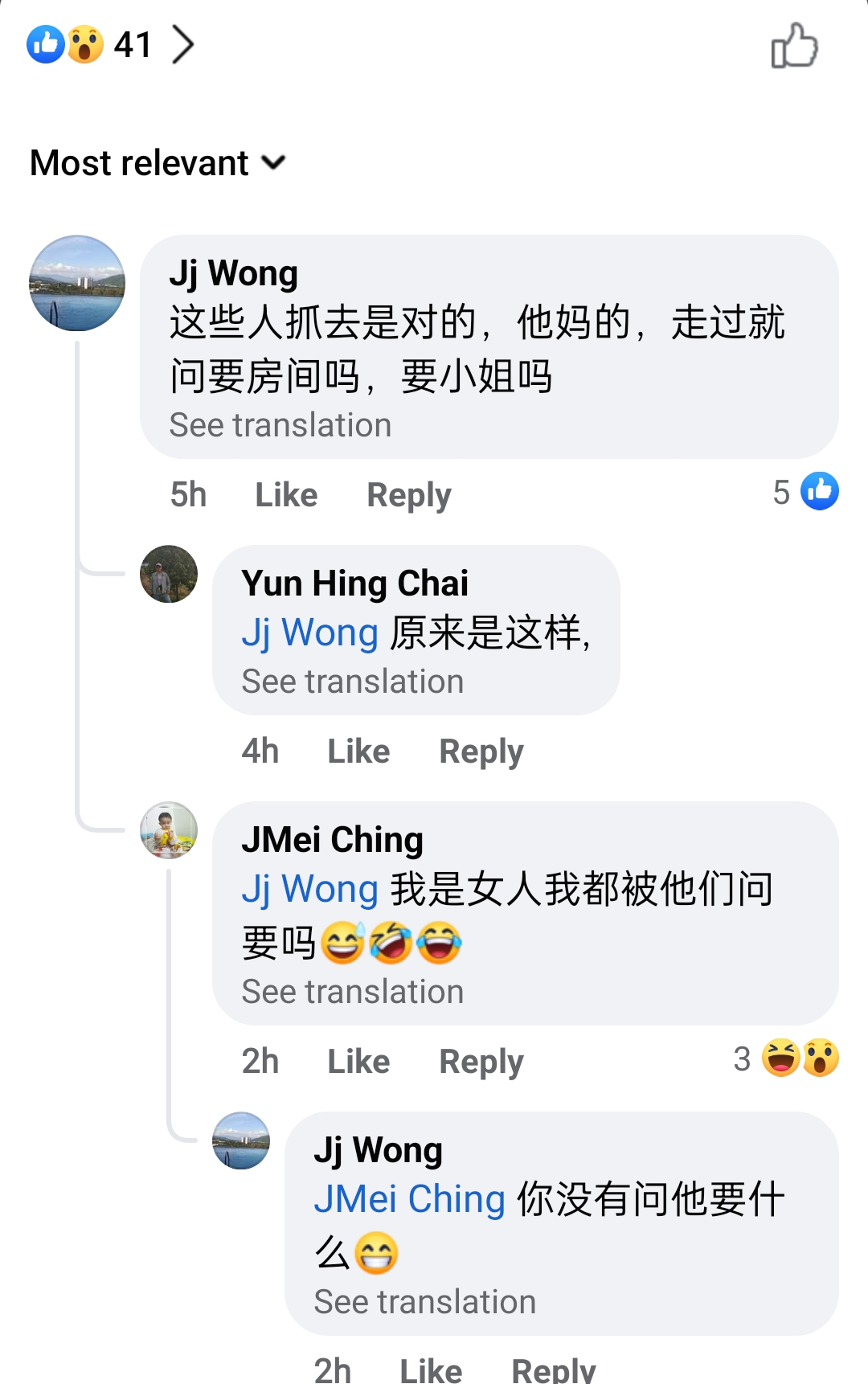Reply to Yun Hing Chai's comment
The width and height of the screenshot is (868, 1384).
[481, 751]
